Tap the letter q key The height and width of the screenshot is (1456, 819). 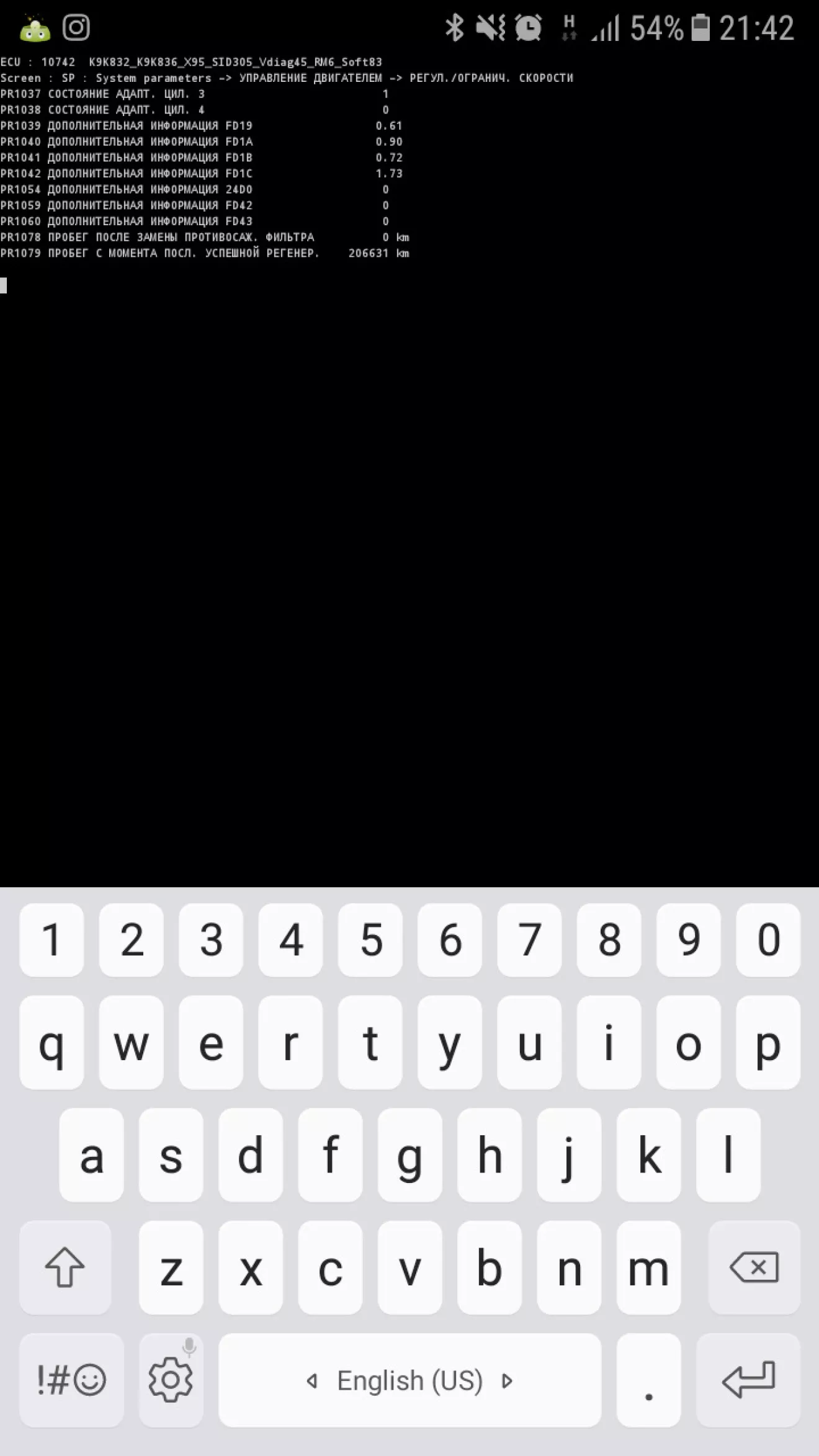pos(51,1043)
